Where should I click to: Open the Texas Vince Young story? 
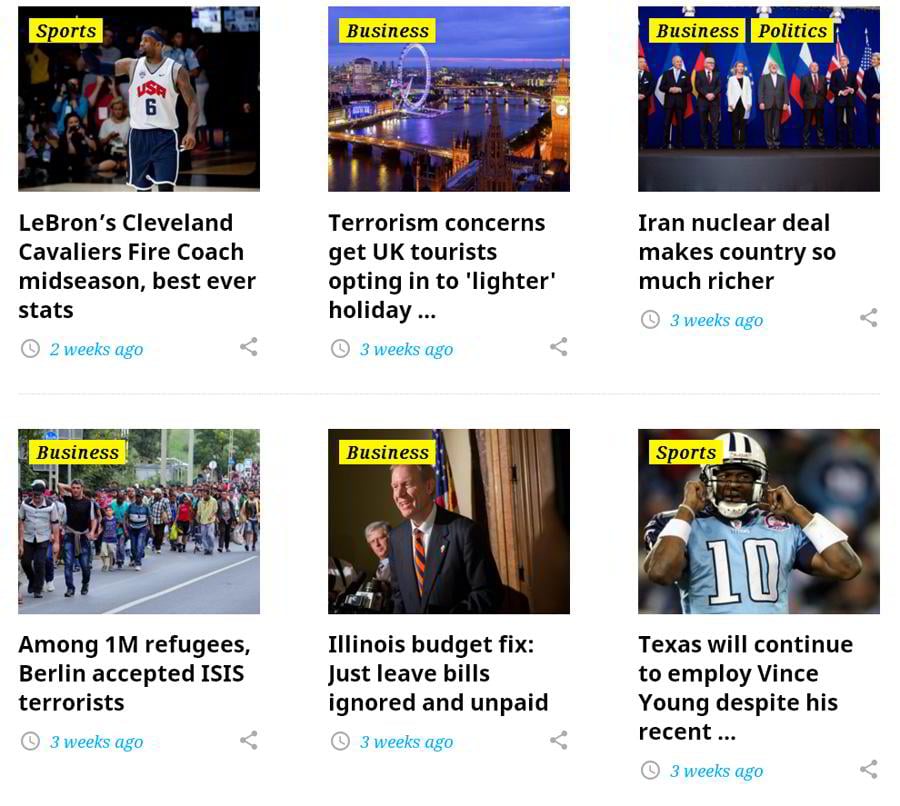tap(745, 687)
